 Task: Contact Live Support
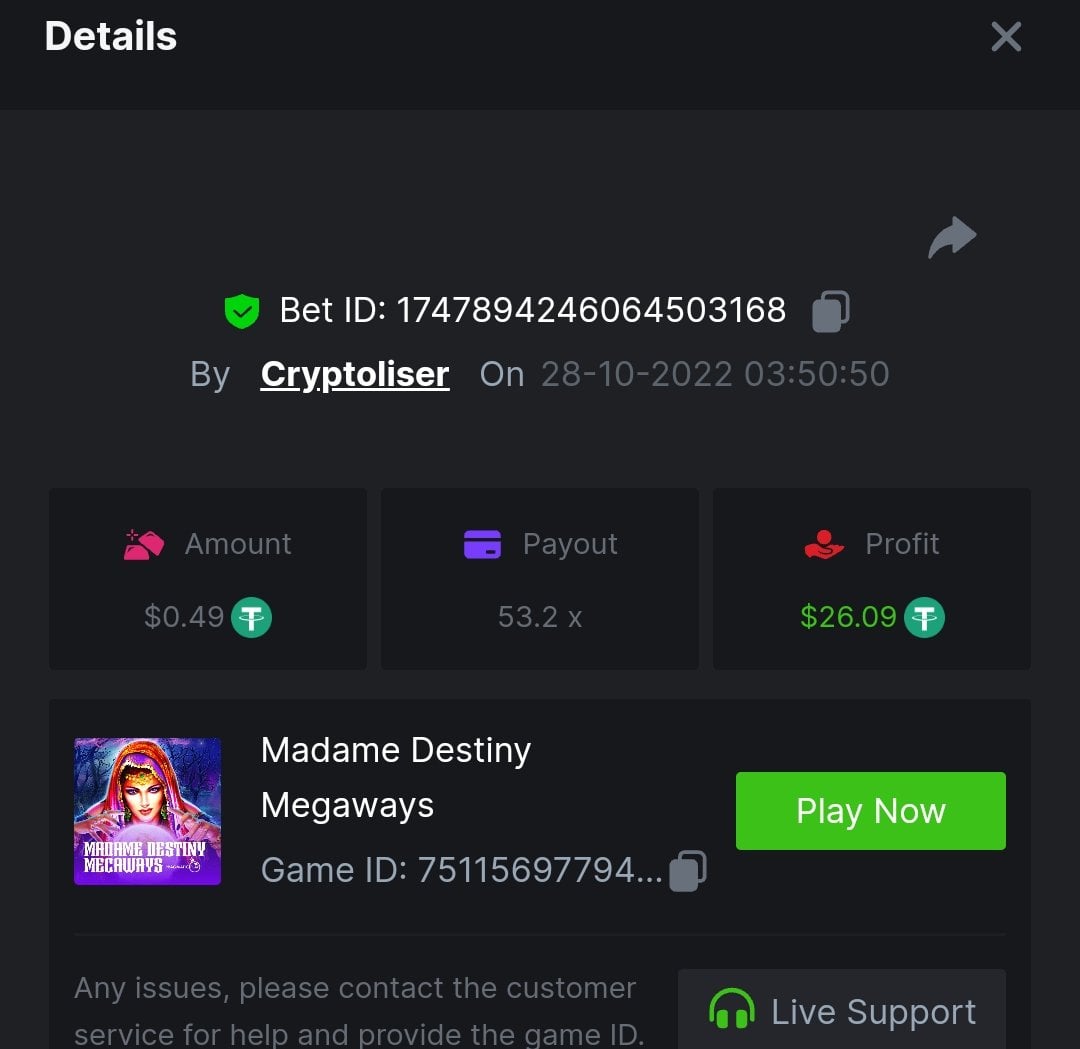coord(841,1010)
